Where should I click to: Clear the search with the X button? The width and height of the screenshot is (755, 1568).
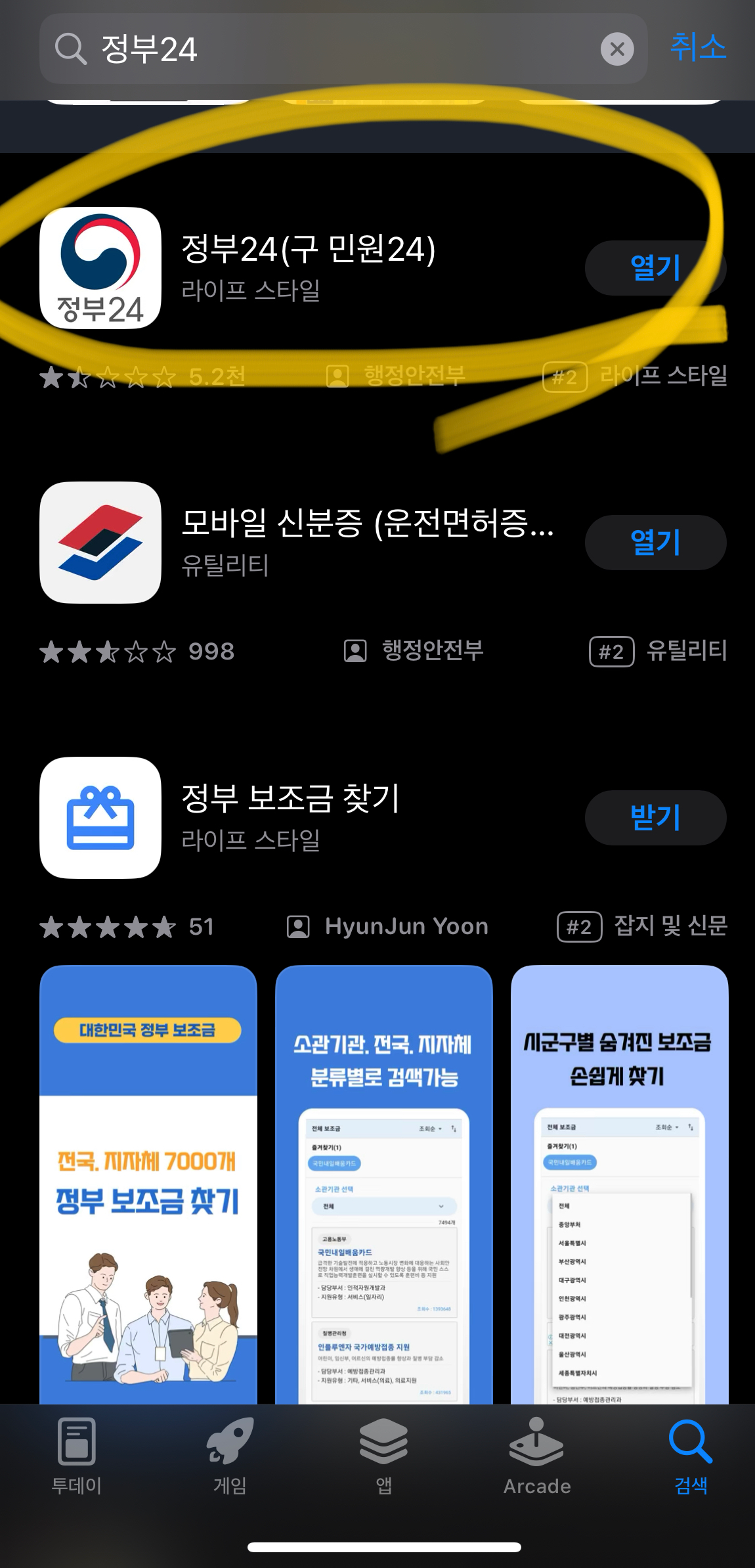click(x=618, y=49)
